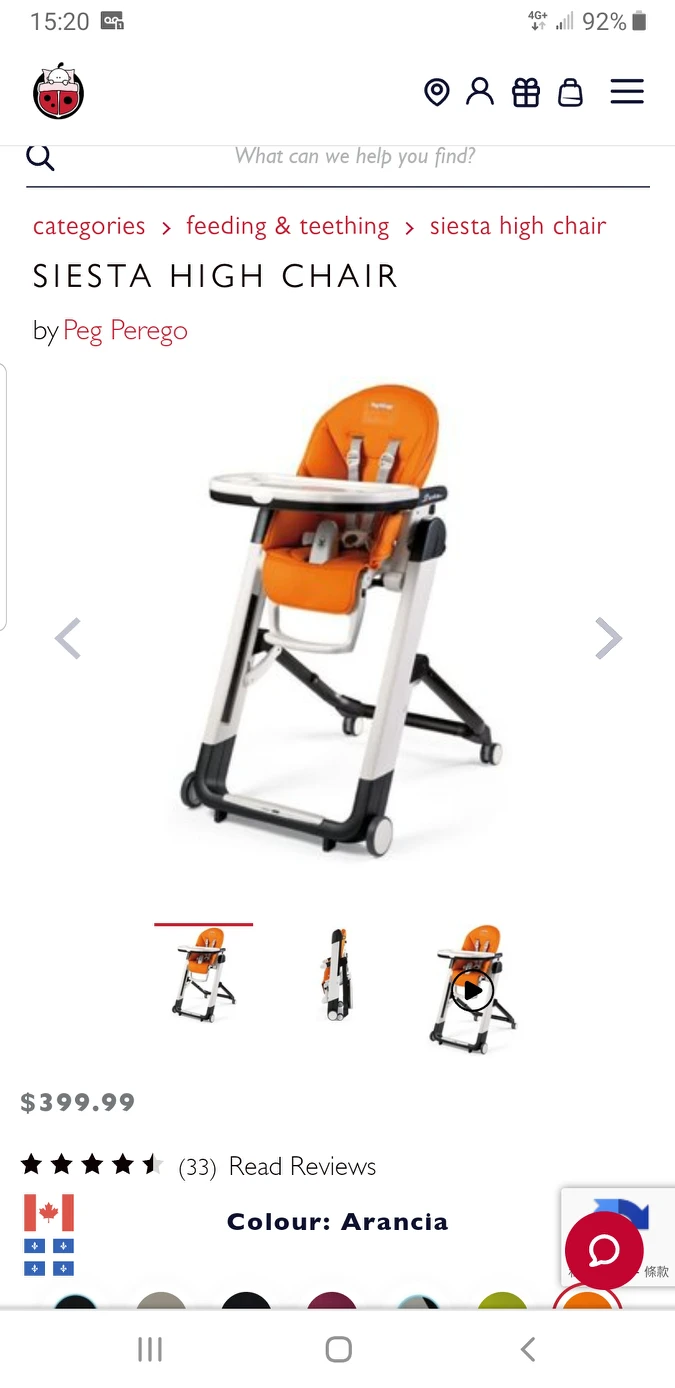The height and width of the screenshot is (1388, 675).
Task: Open the feeding & teething breadcrumb
Action: 288,226
